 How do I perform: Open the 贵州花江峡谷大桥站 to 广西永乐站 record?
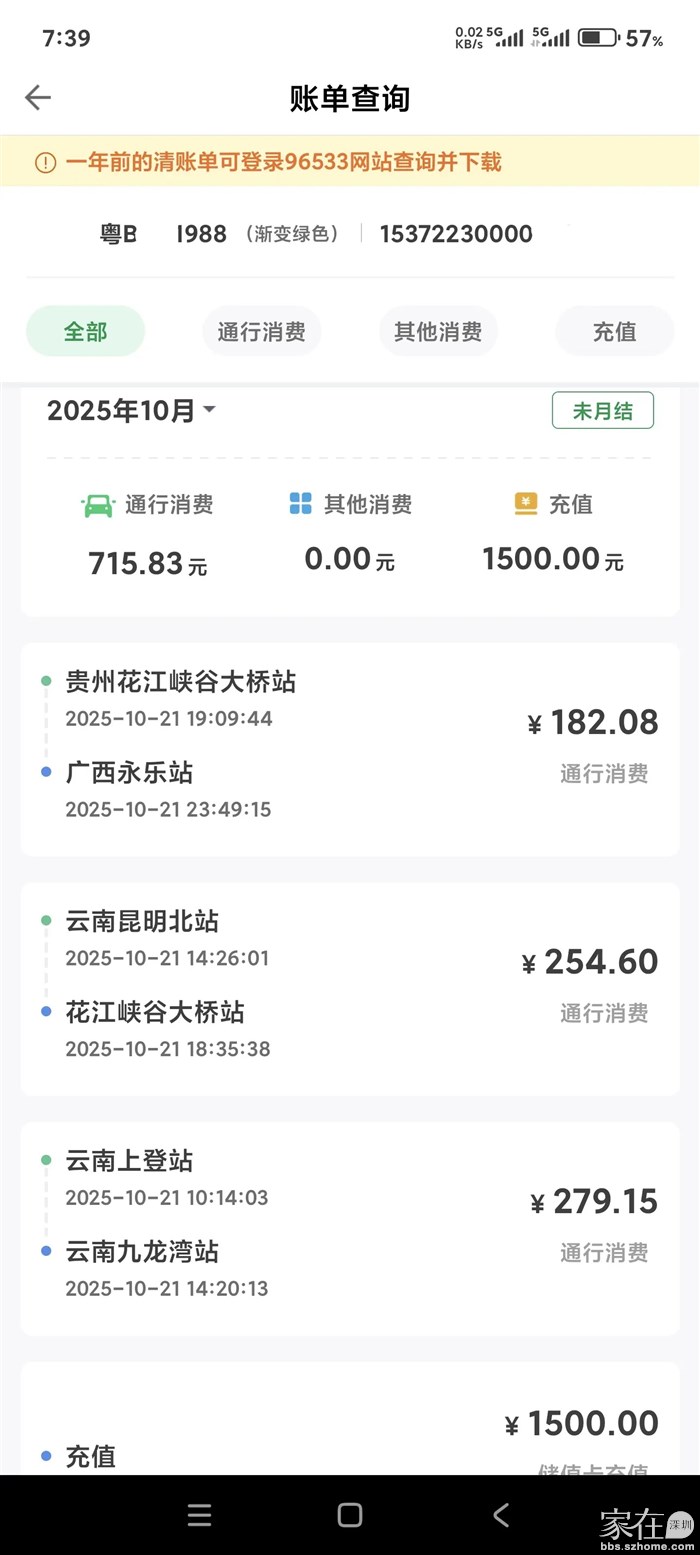tap(350, 749)
